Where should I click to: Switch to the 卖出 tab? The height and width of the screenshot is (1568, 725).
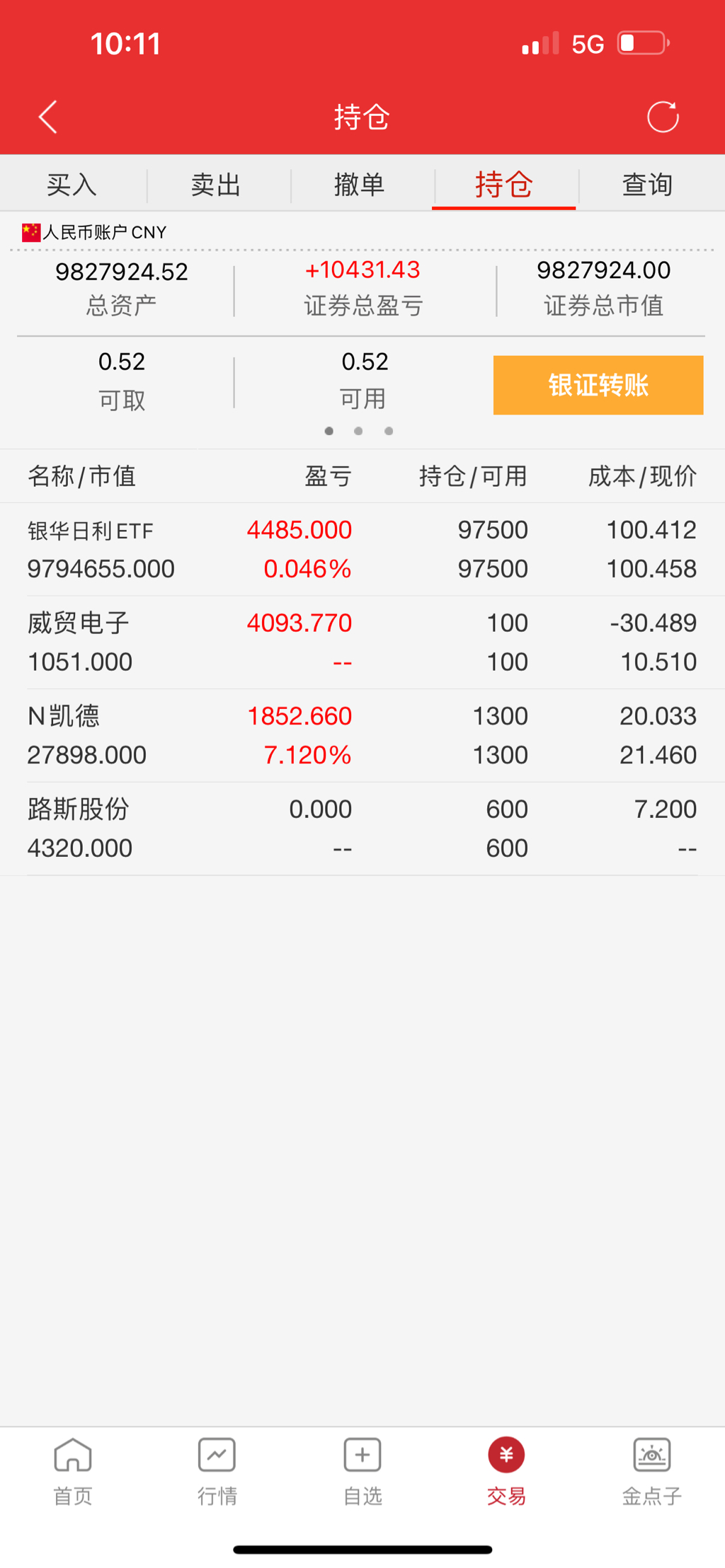(217, 185)
